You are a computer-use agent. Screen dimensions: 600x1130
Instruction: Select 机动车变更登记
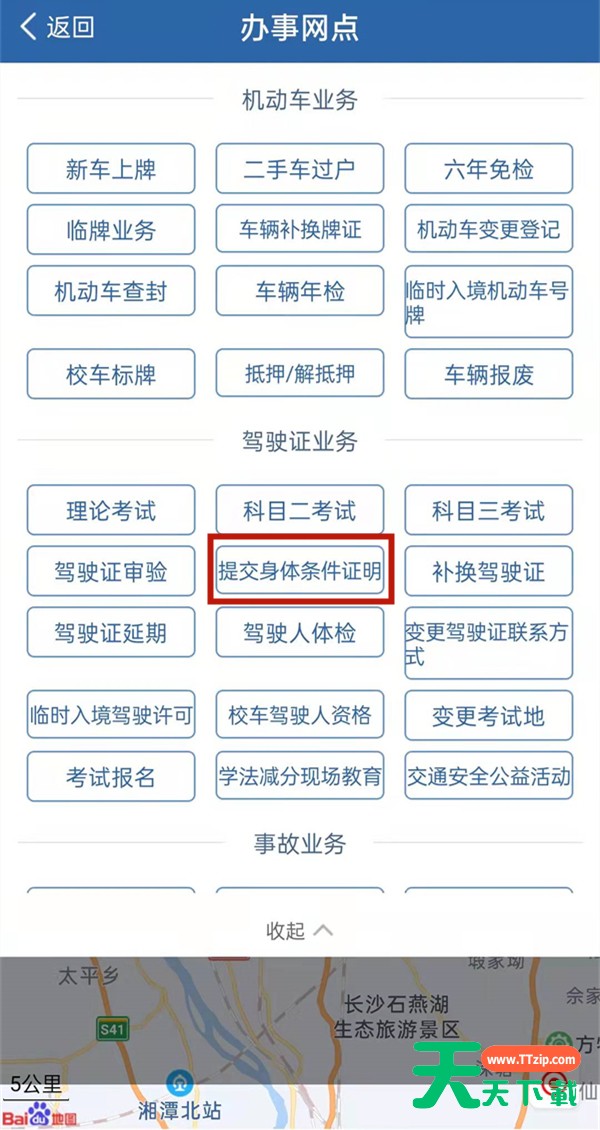(488, 230)
